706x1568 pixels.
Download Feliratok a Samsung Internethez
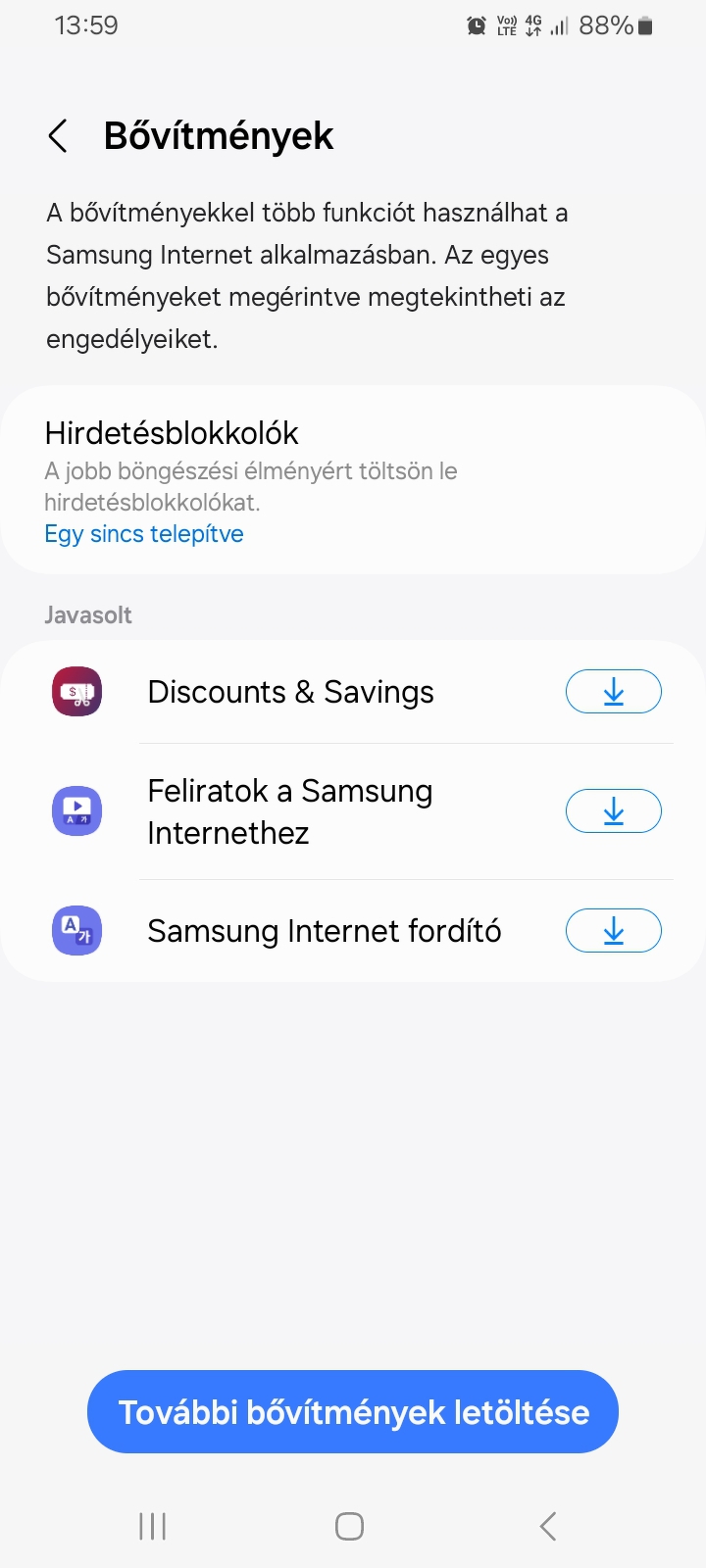[x=613, y=811]
